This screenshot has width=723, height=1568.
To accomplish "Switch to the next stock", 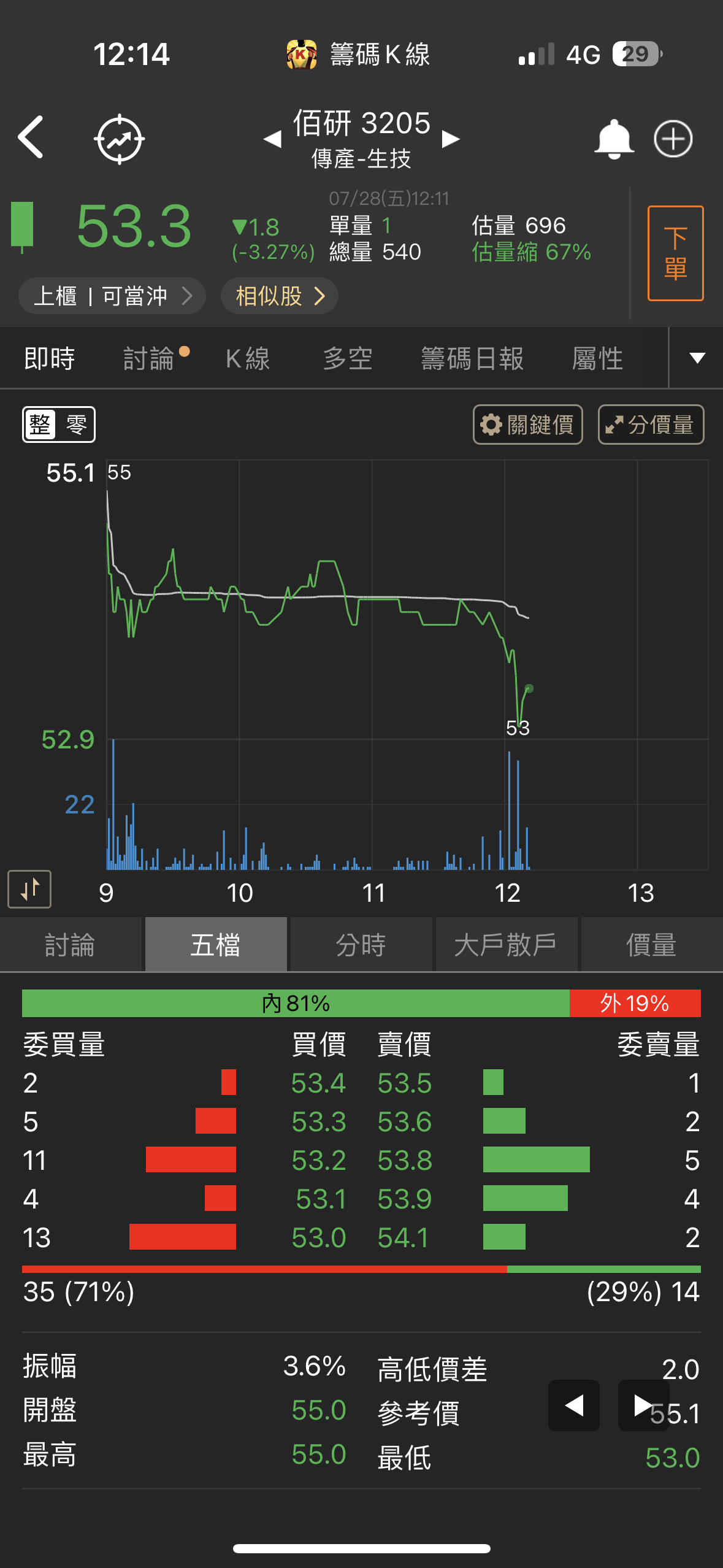I will click(x=451, y=139).
